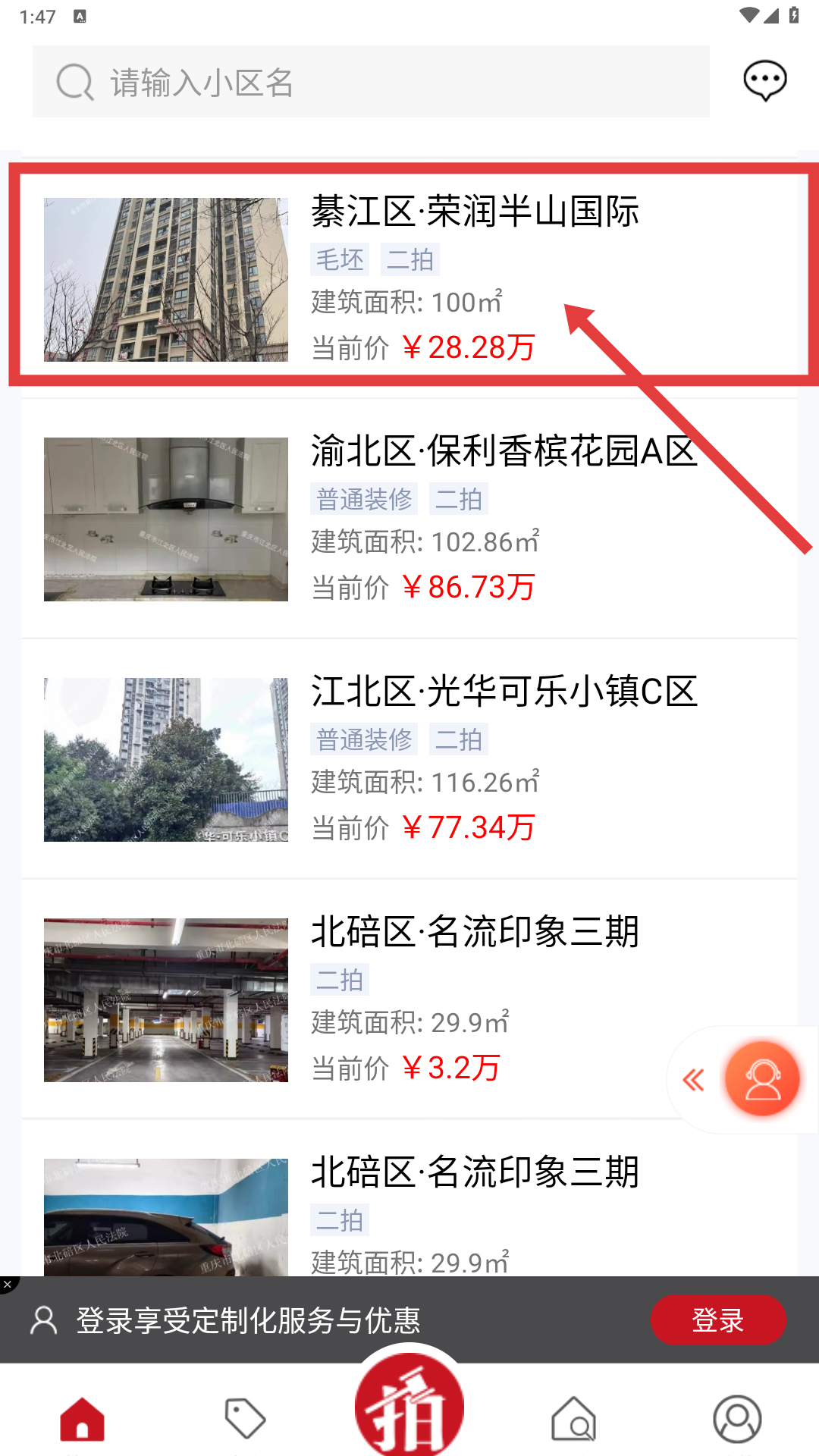Collapse the floating customer service panel

pos(693,1079)
